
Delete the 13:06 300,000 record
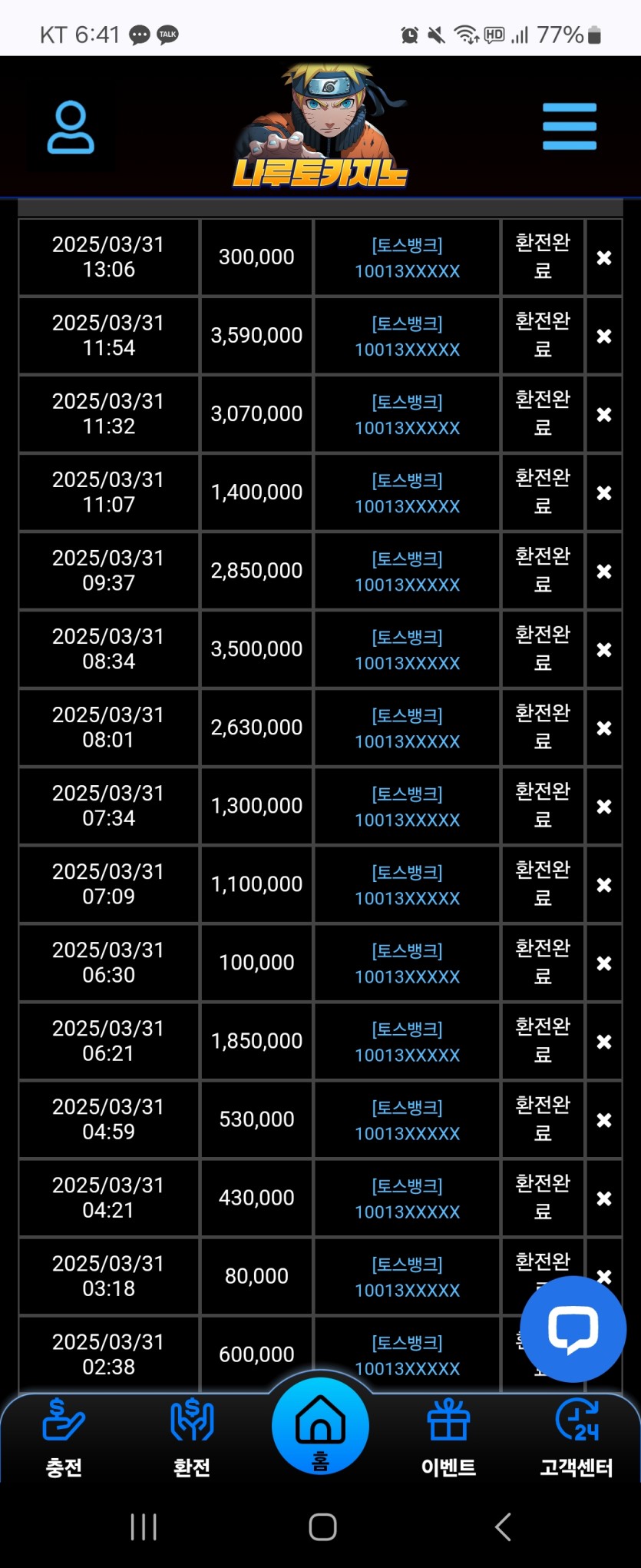click(x=604, y=258)
